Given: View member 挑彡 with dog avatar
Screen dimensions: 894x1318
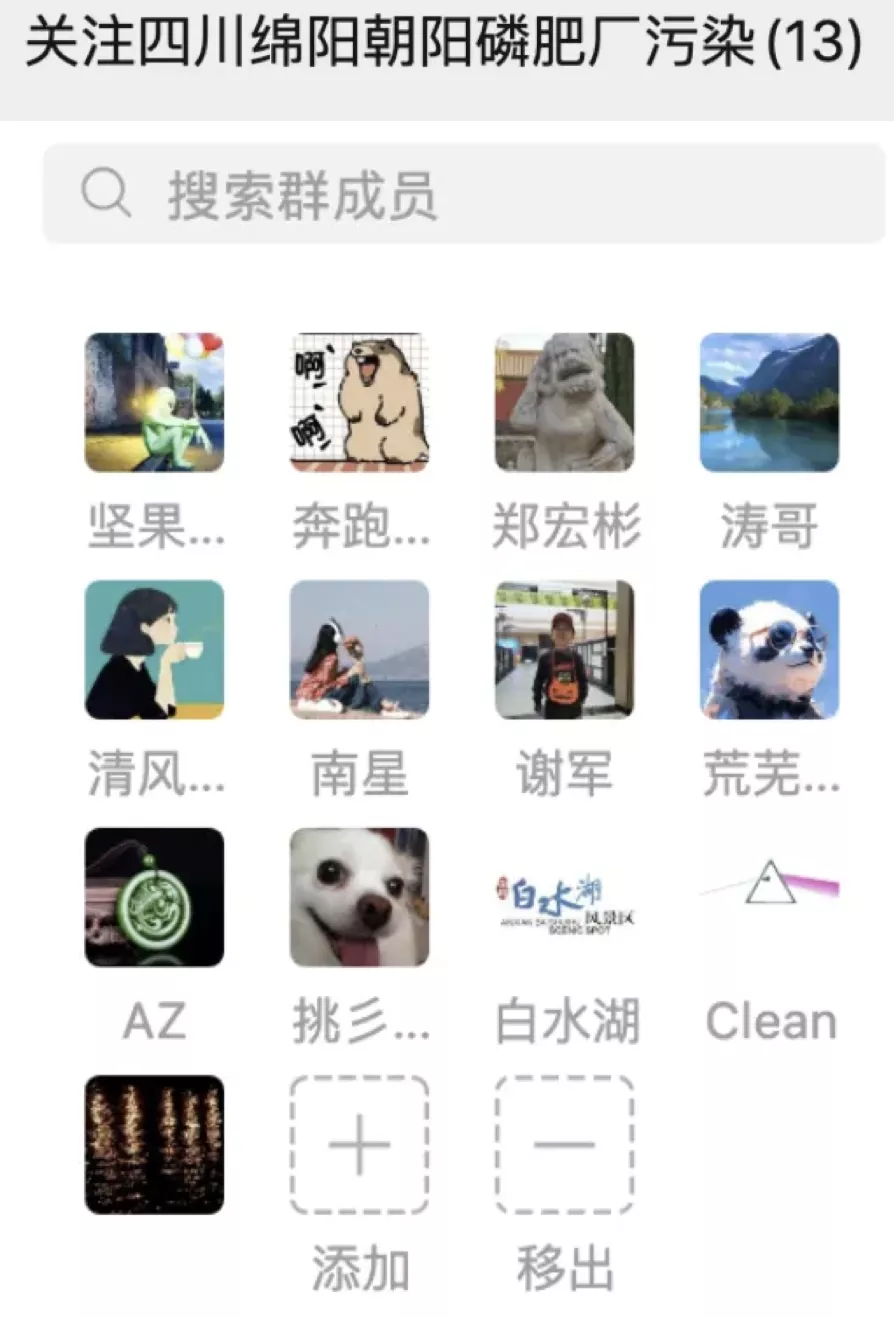Looking at the screenshot, I should coord(359,896).
